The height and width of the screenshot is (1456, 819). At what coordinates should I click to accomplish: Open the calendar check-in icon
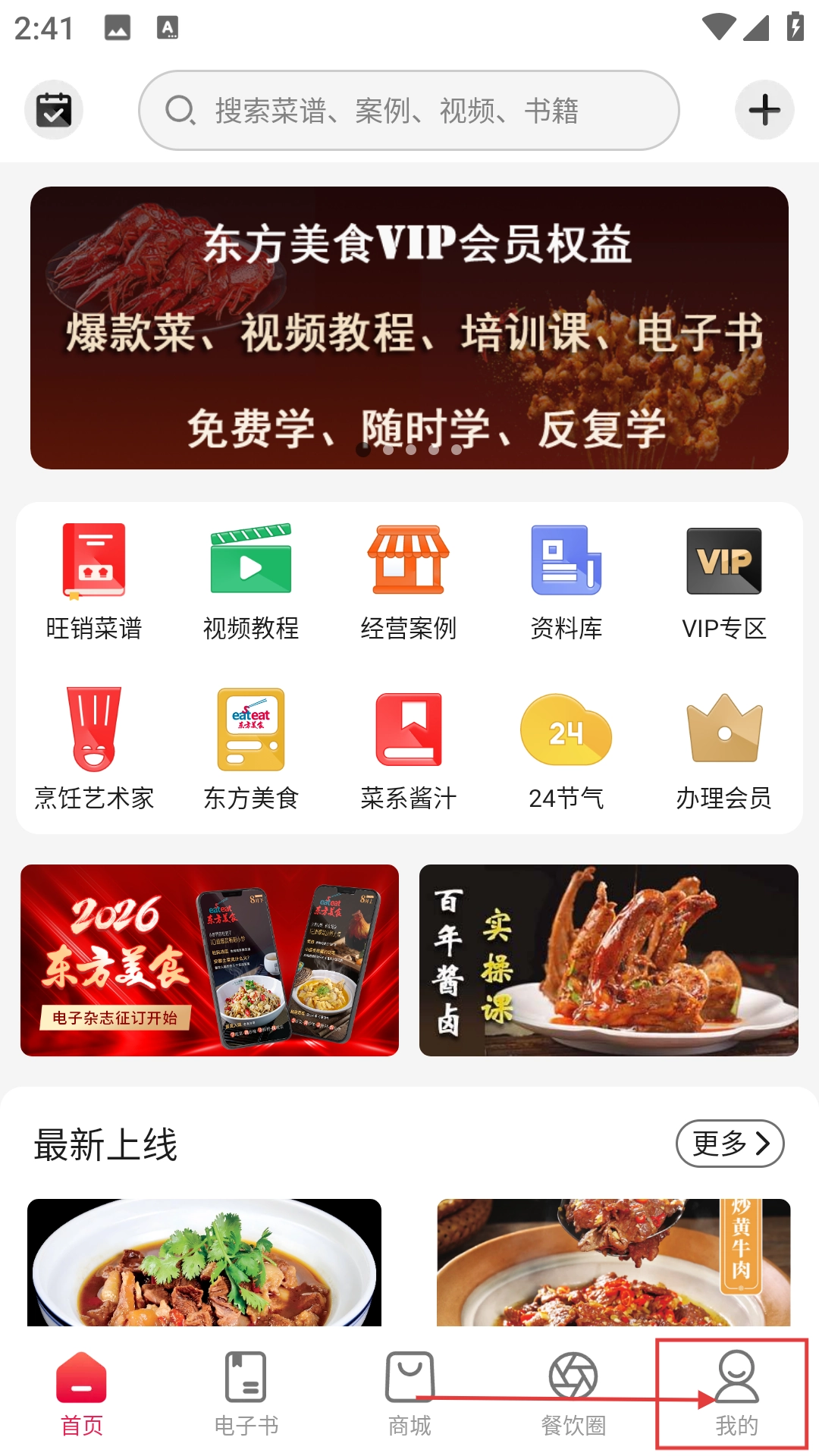tap(54, 110)
